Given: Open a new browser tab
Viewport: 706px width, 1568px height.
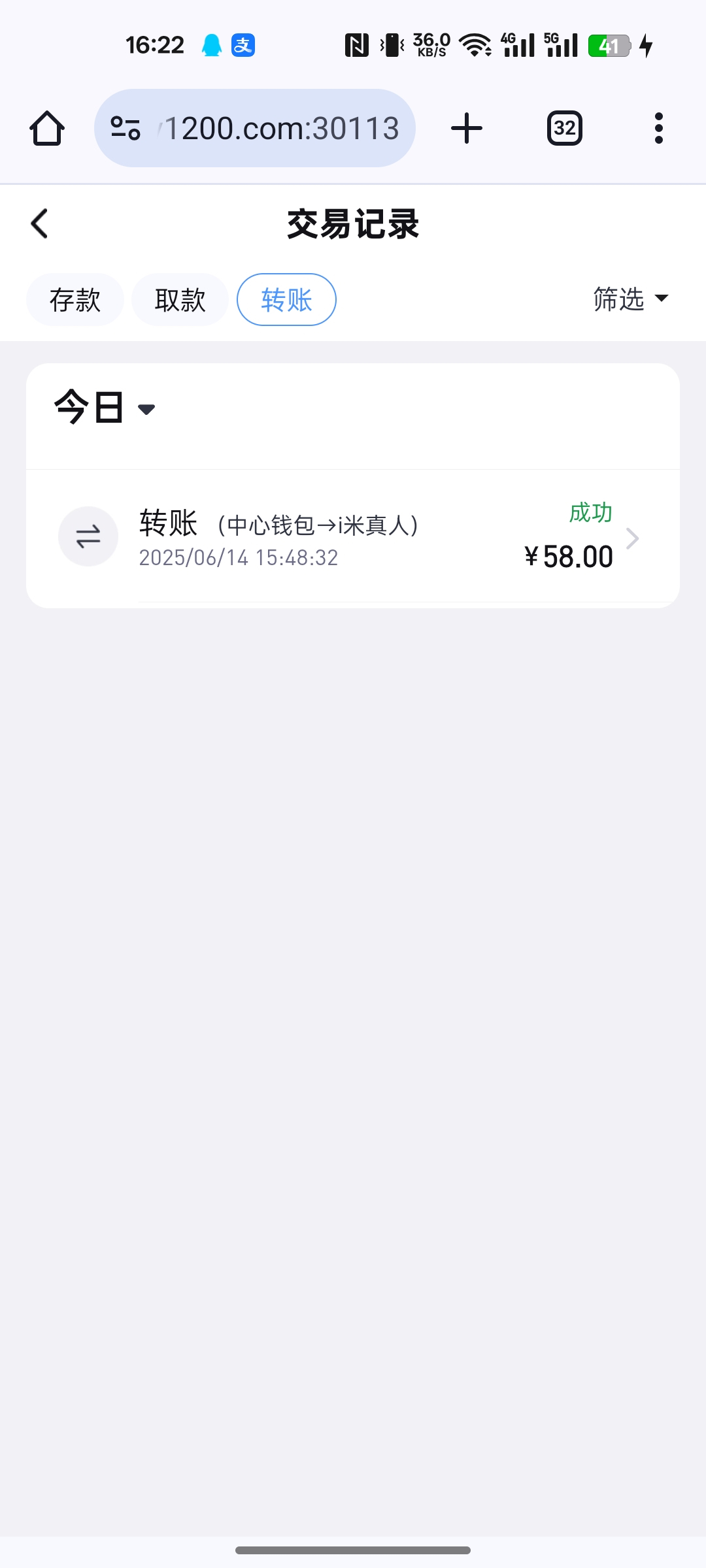Looking at the screenshot, I should coord(467,128).
